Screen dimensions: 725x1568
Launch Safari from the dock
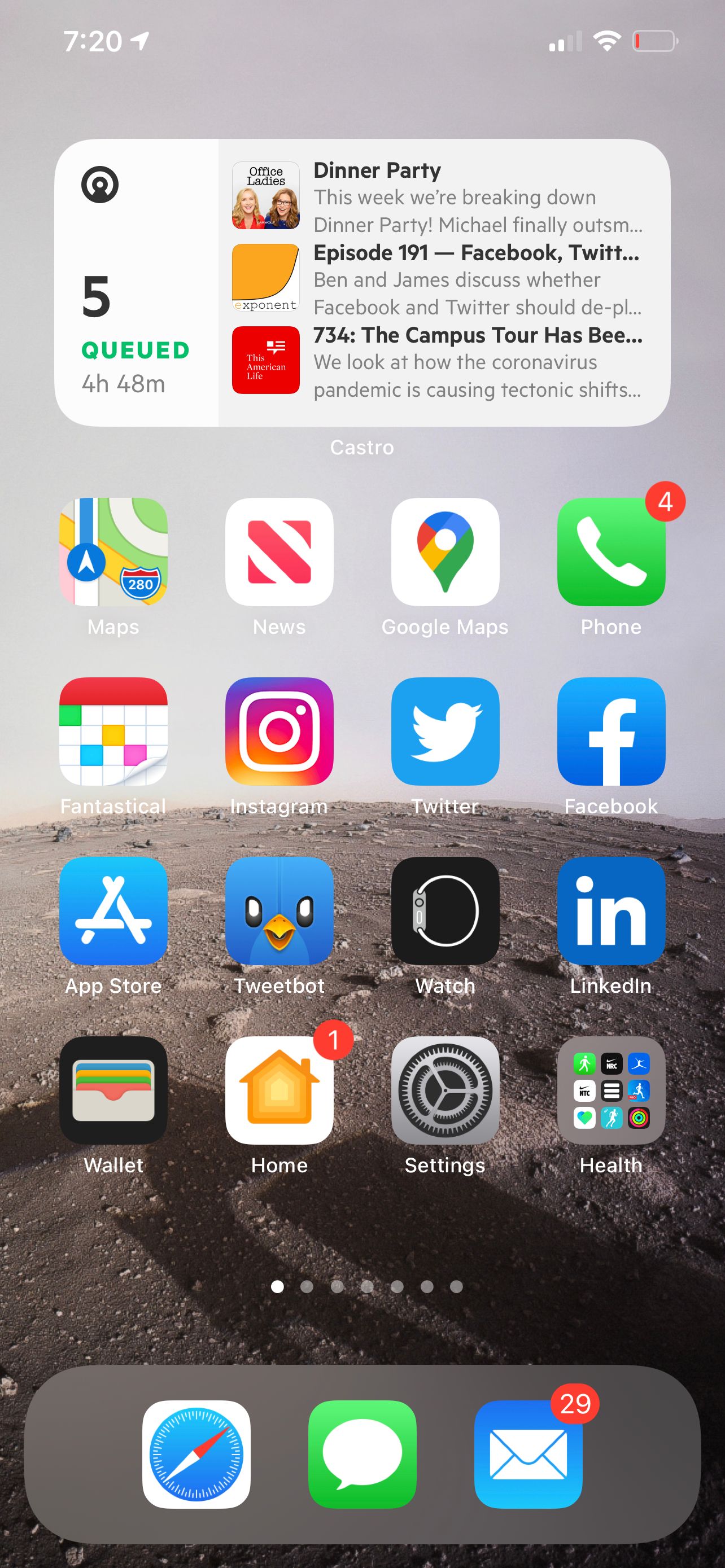196,1454
